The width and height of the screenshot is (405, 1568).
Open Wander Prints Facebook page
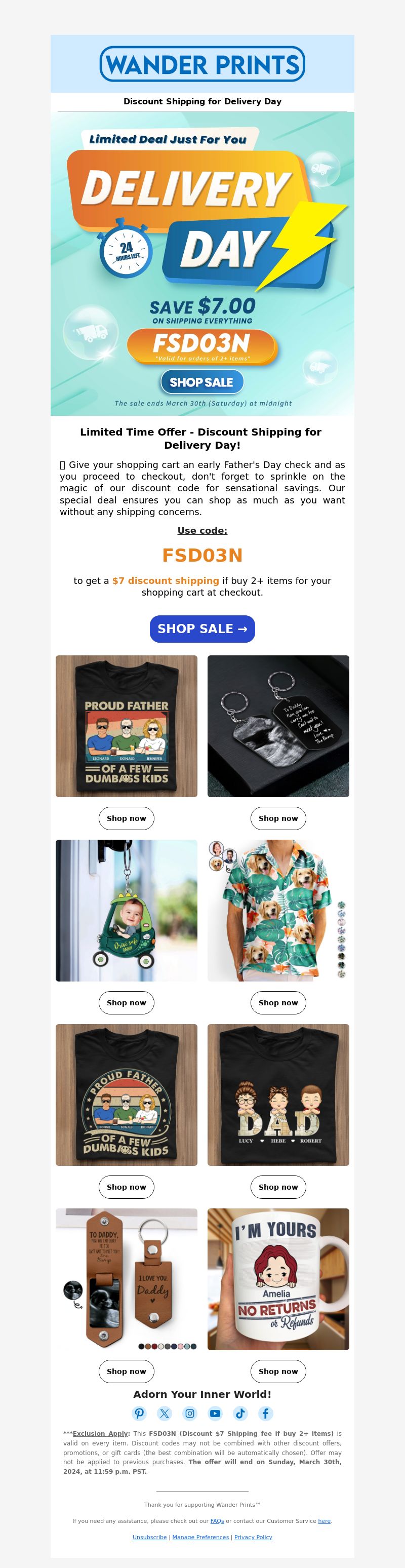tap(266, 1414)
